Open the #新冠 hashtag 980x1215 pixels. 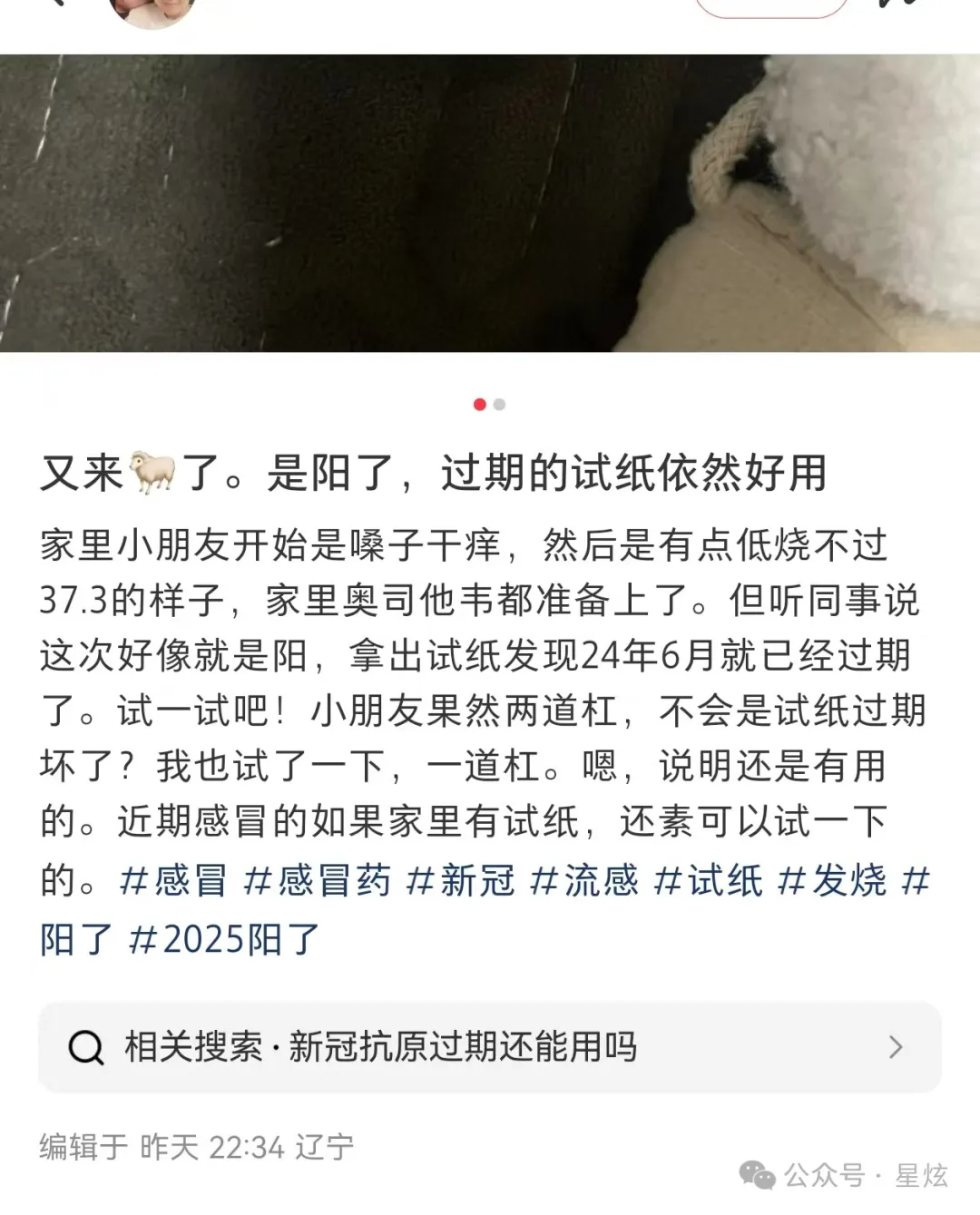pyautogui.click(x=460, y=881)
